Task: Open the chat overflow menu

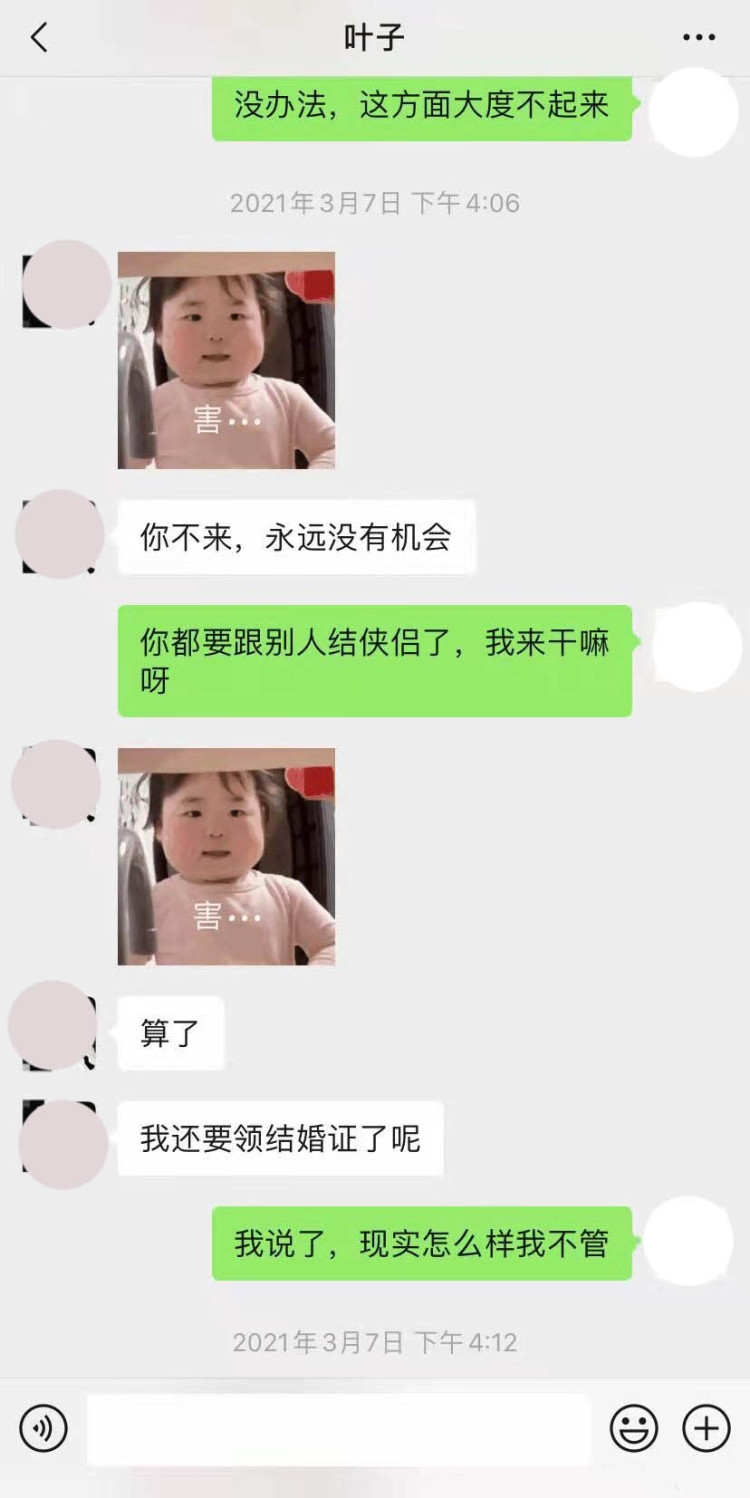Action: [698, 38]
